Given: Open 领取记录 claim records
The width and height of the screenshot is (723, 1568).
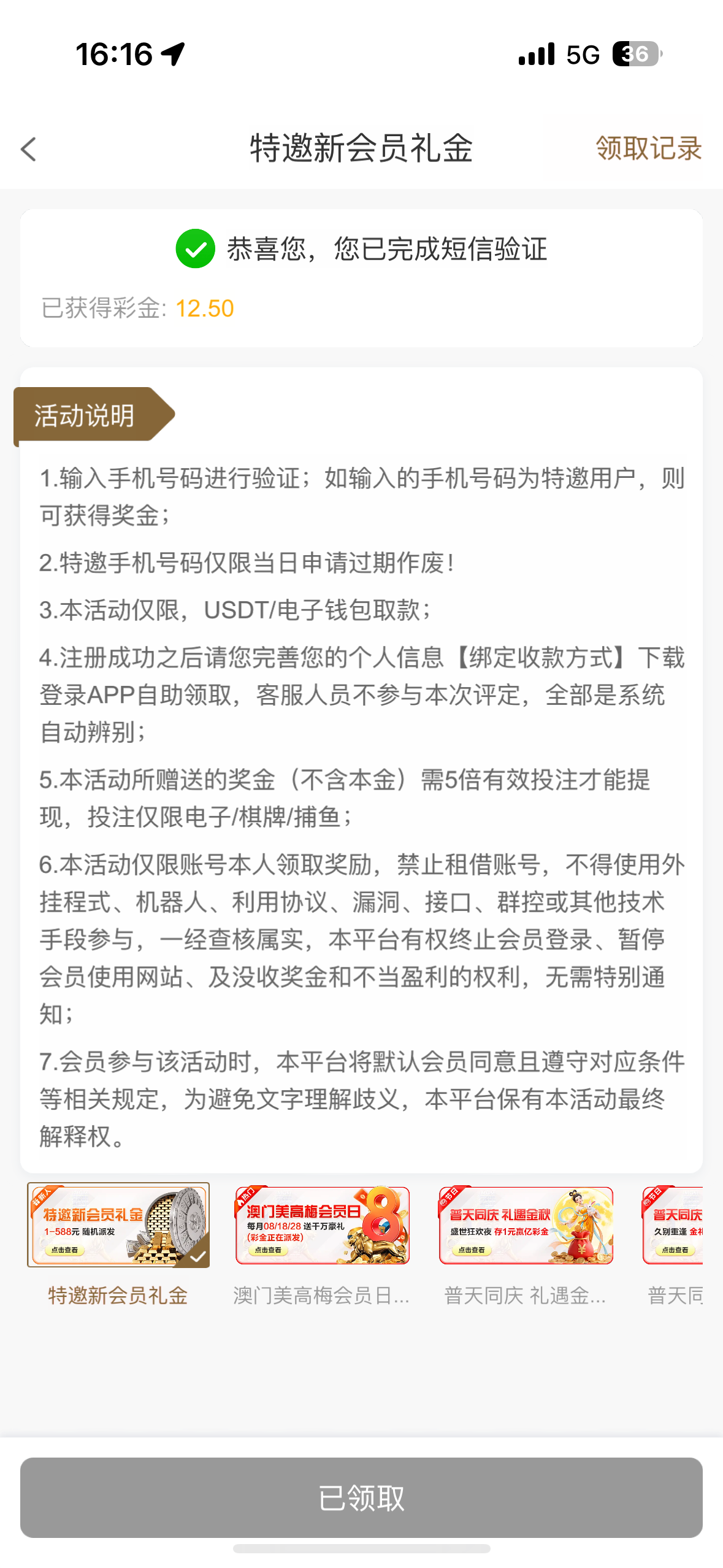Looking at the screenshot, I should 648,148.
